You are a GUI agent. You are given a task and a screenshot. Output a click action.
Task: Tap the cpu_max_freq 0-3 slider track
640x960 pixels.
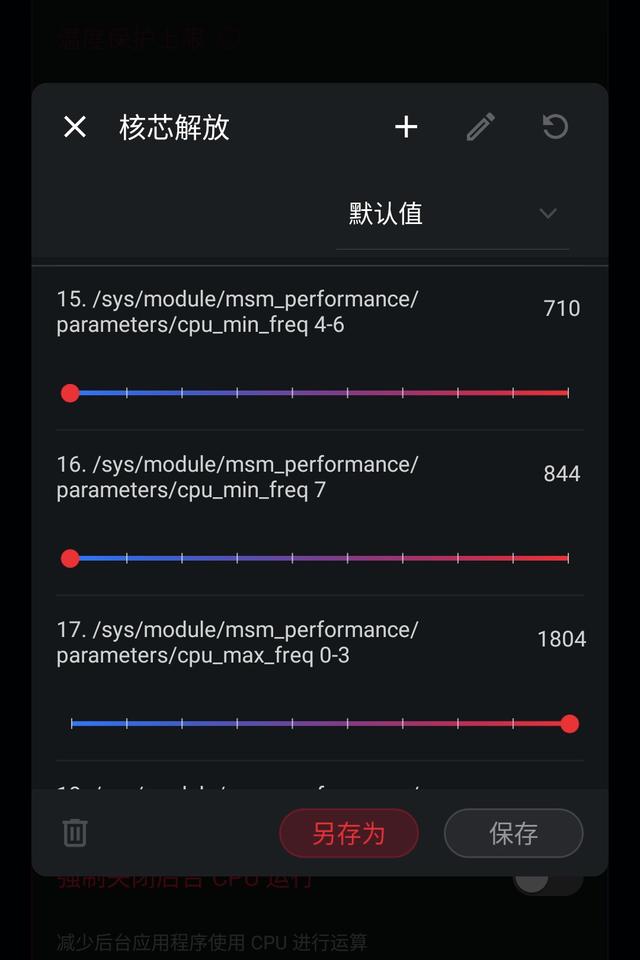320,723
